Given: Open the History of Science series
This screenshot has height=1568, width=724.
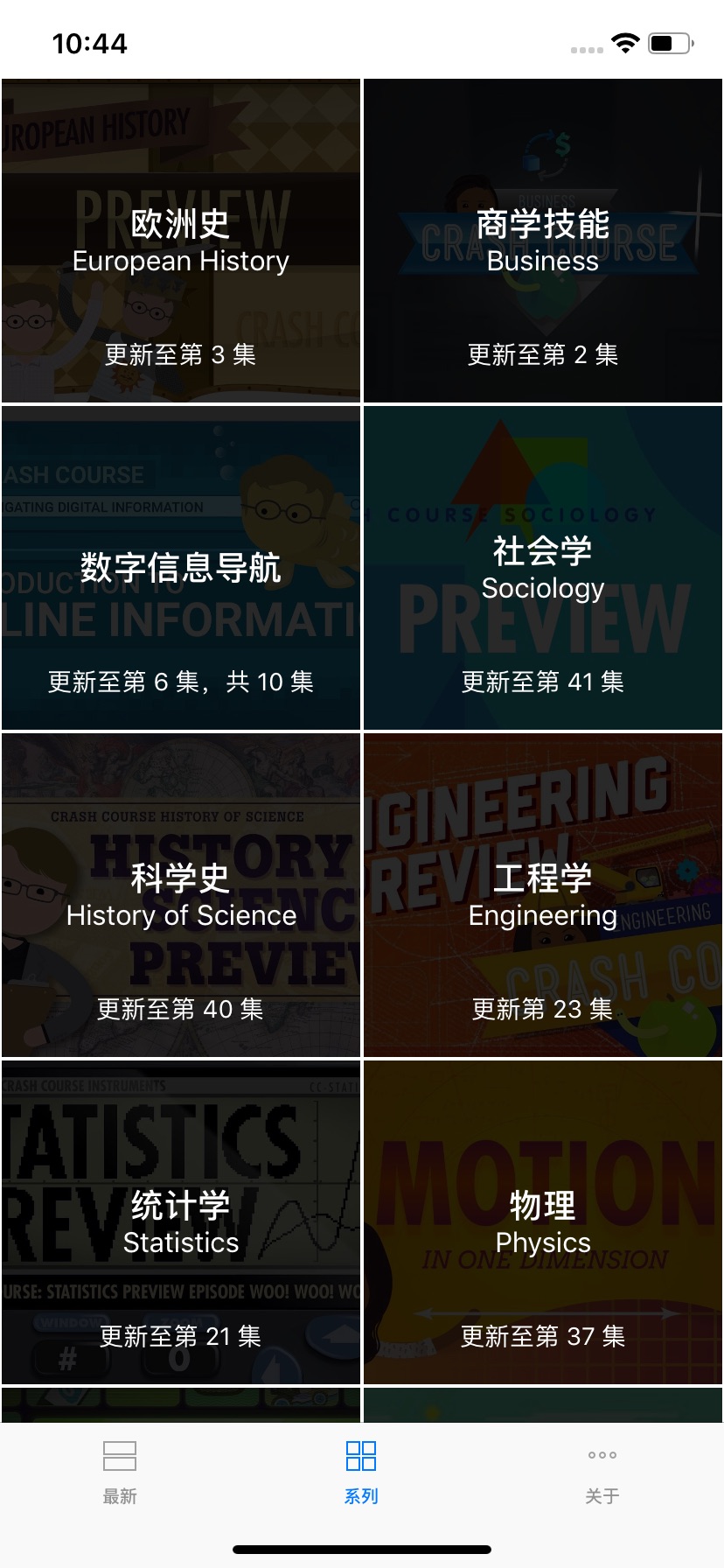Looking at the screenshot, I should click(x=181, y=895).
